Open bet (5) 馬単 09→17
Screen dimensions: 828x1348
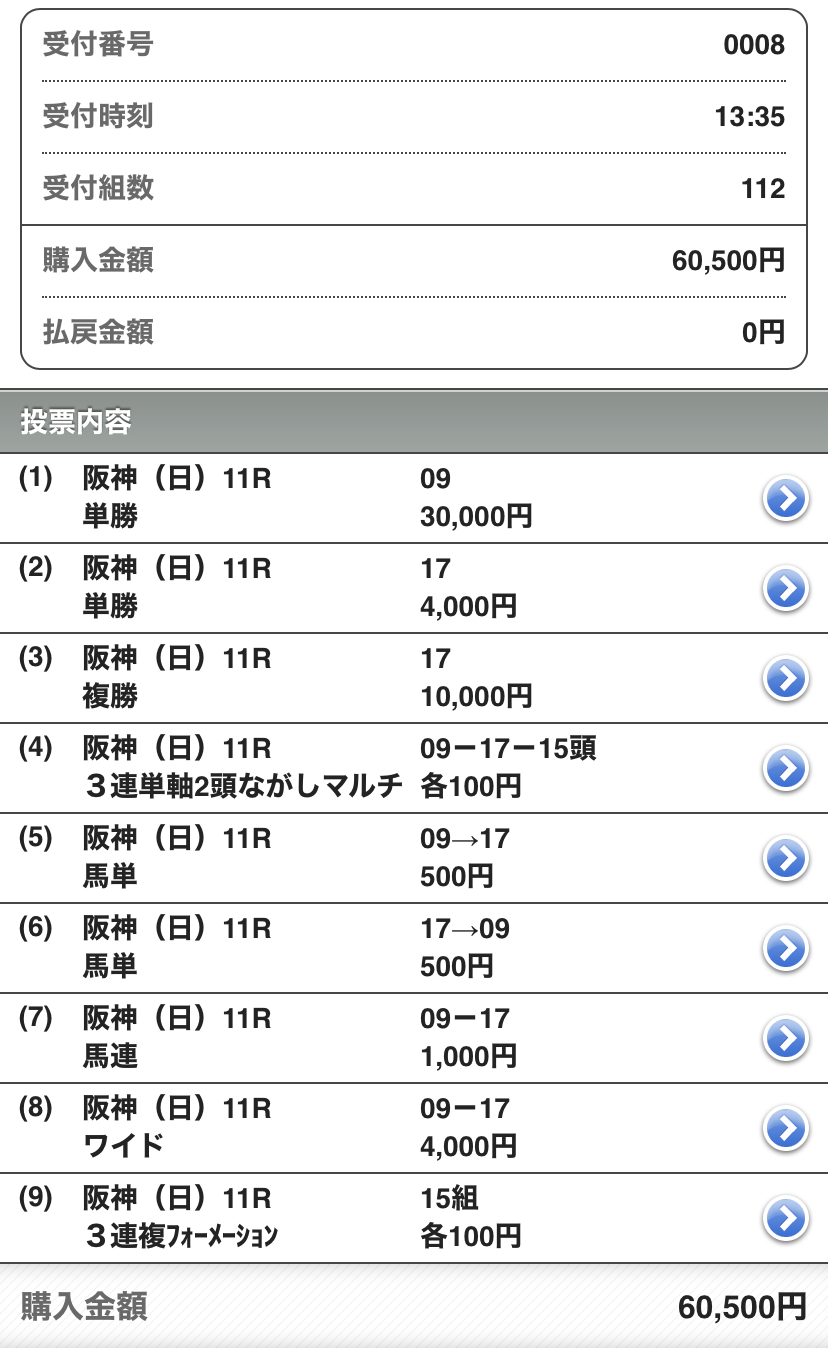786,858
